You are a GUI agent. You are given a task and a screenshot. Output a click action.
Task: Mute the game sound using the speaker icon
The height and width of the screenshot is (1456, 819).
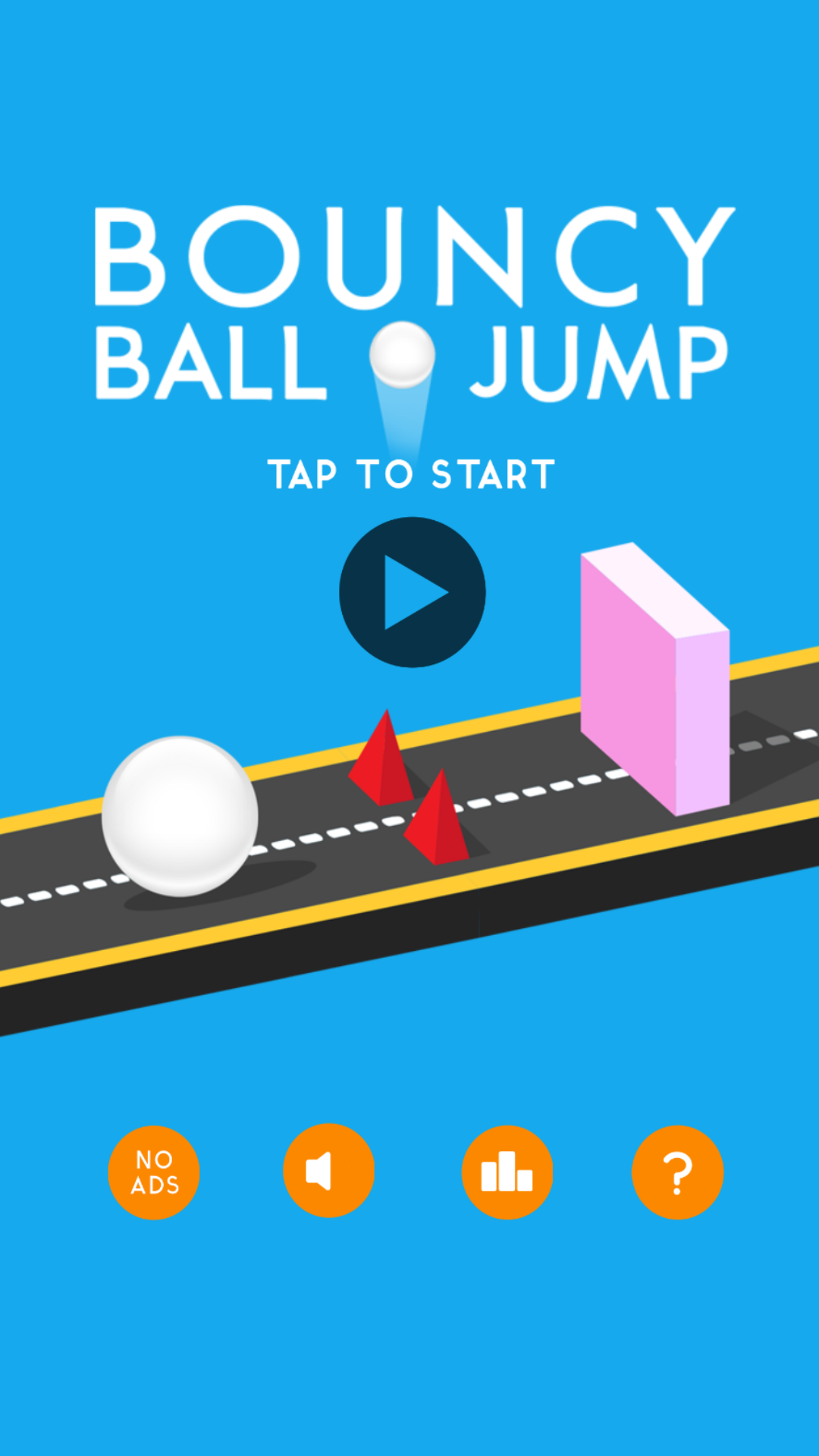[x=328, y=1172]
